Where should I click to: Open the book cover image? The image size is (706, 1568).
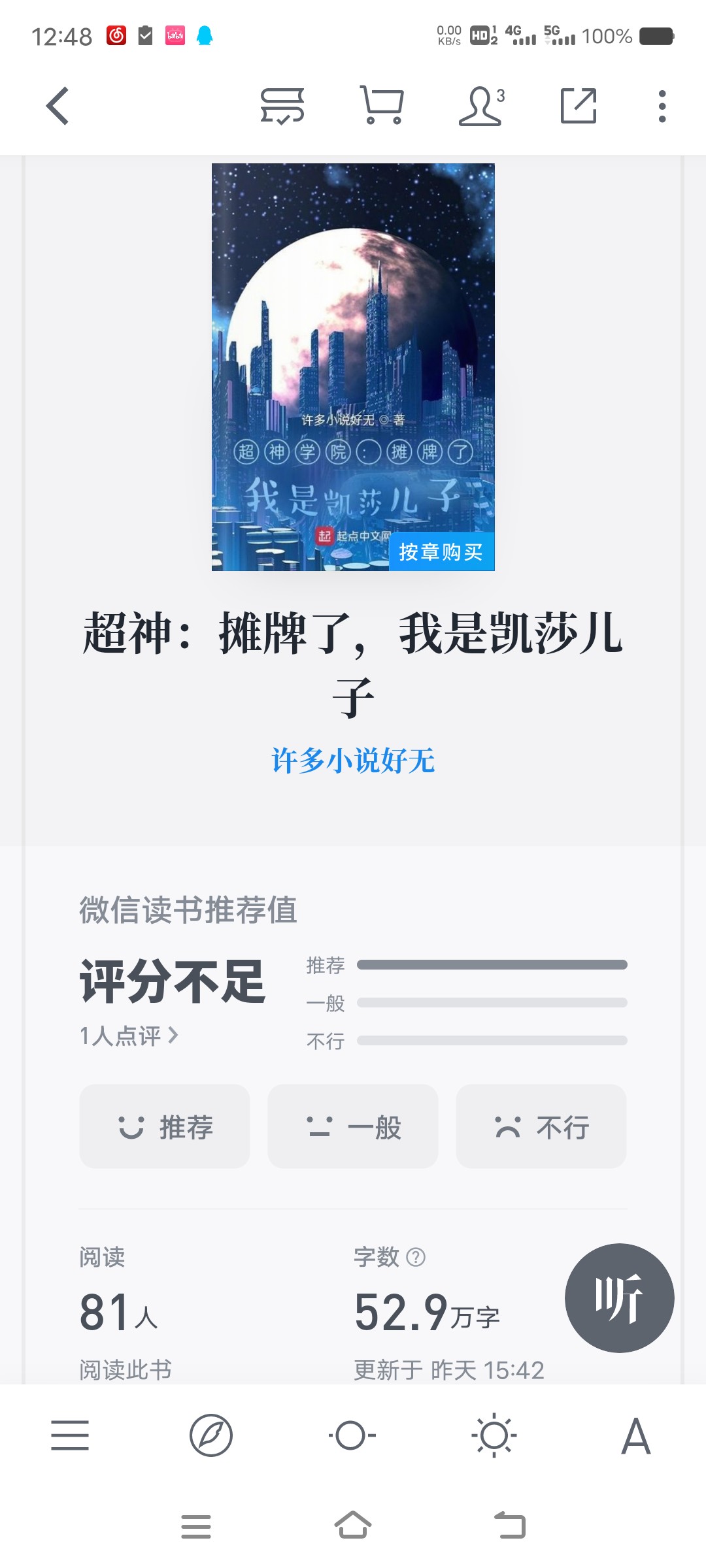[353, 367]
